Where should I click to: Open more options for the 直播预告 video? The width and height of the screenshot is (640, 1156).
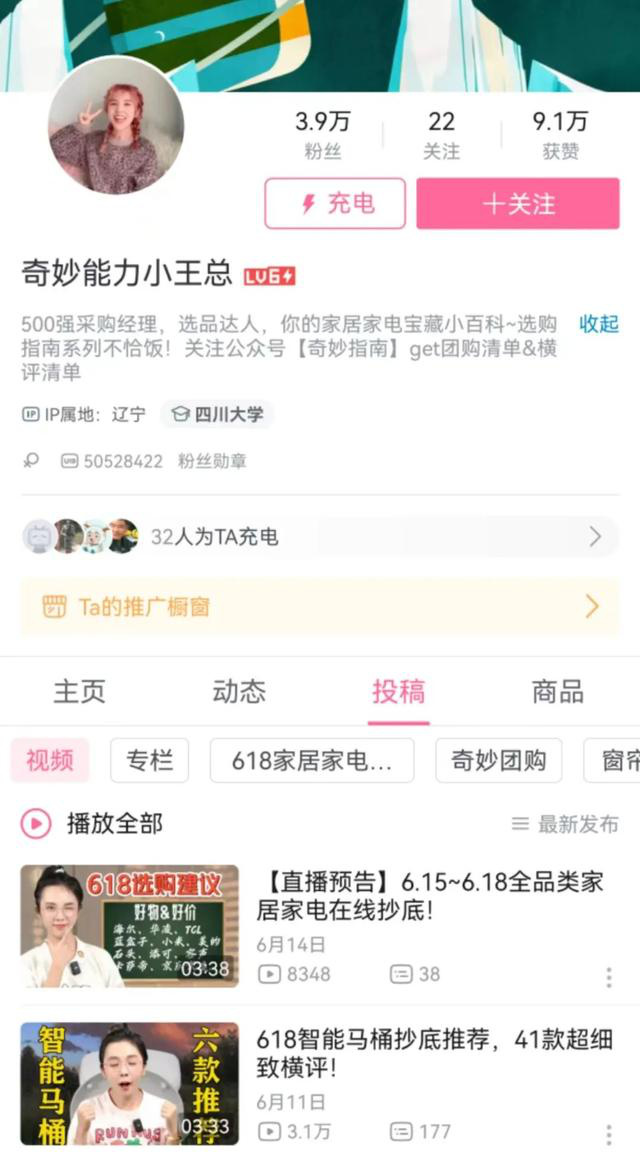tap(609, 977)
